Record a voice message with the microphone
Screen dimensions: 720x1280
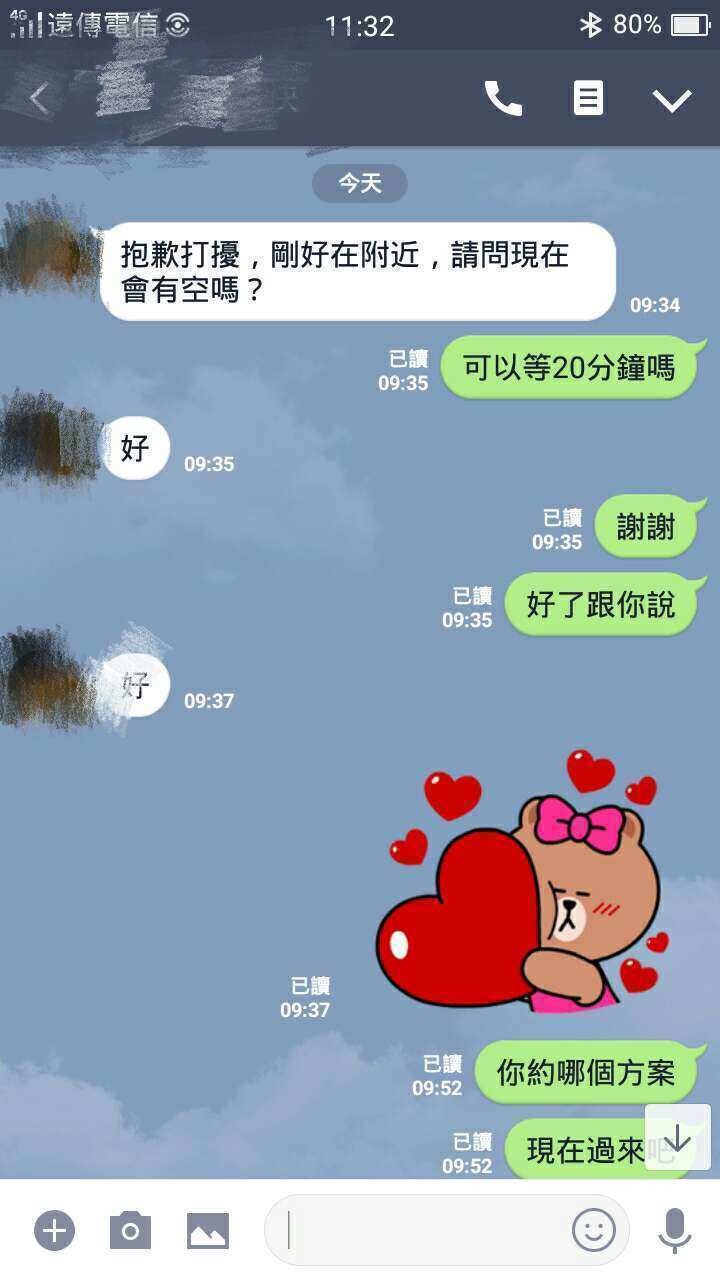(x=675, y=1230)
